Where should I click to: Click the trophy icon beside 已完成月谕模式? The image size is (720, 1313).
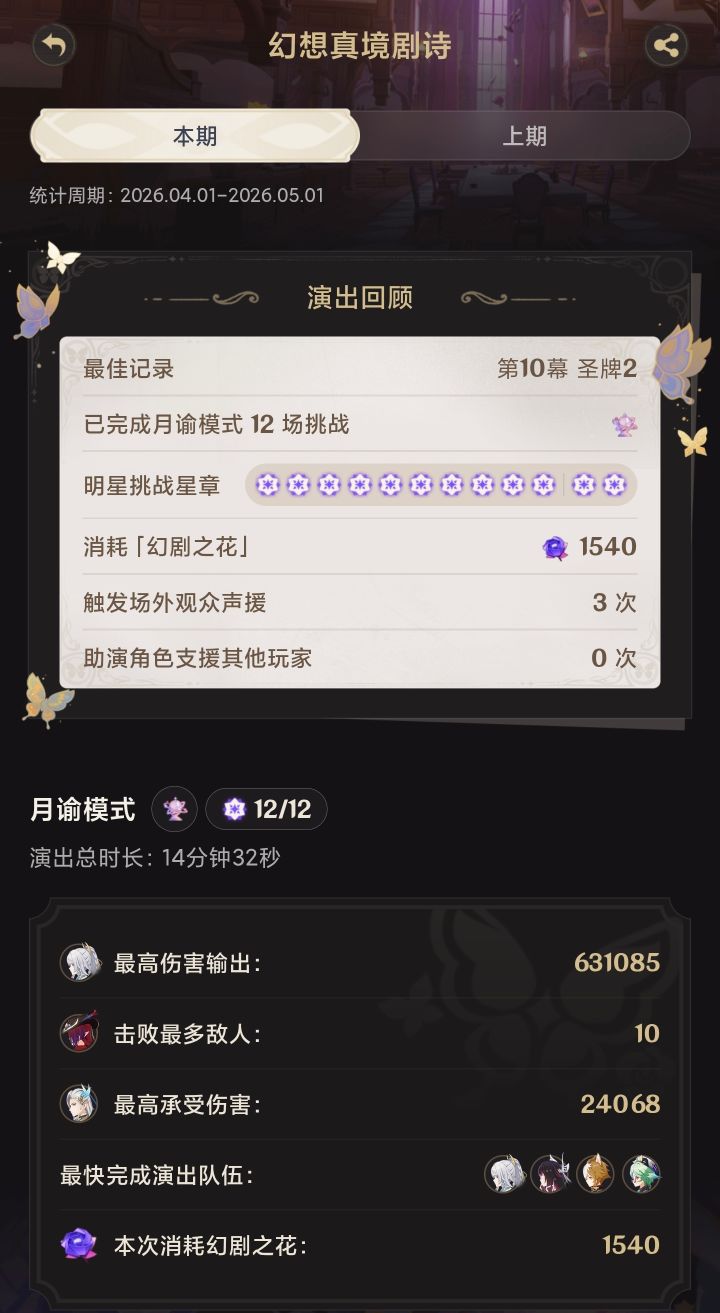pyautogui.click(x=626, y=425)
